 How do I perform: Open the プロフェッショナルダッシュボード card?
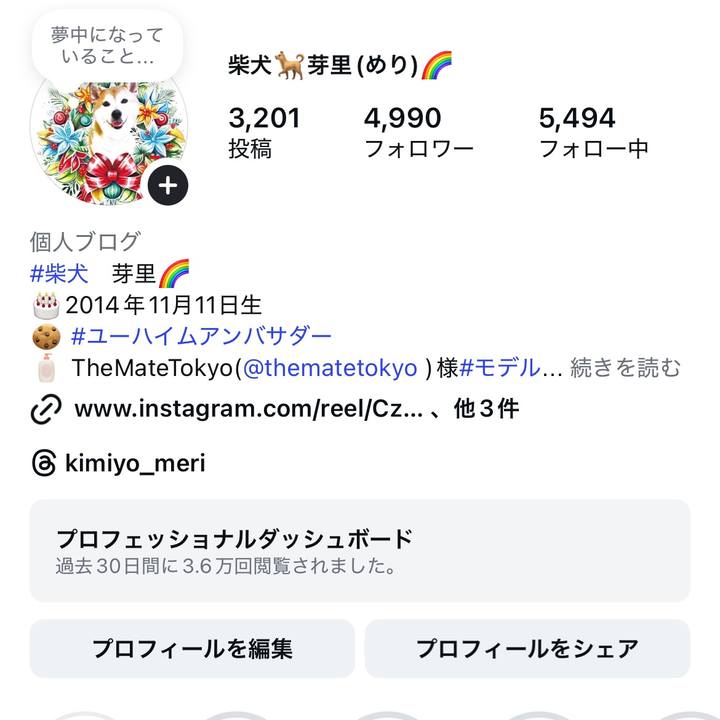click(359, 551)
